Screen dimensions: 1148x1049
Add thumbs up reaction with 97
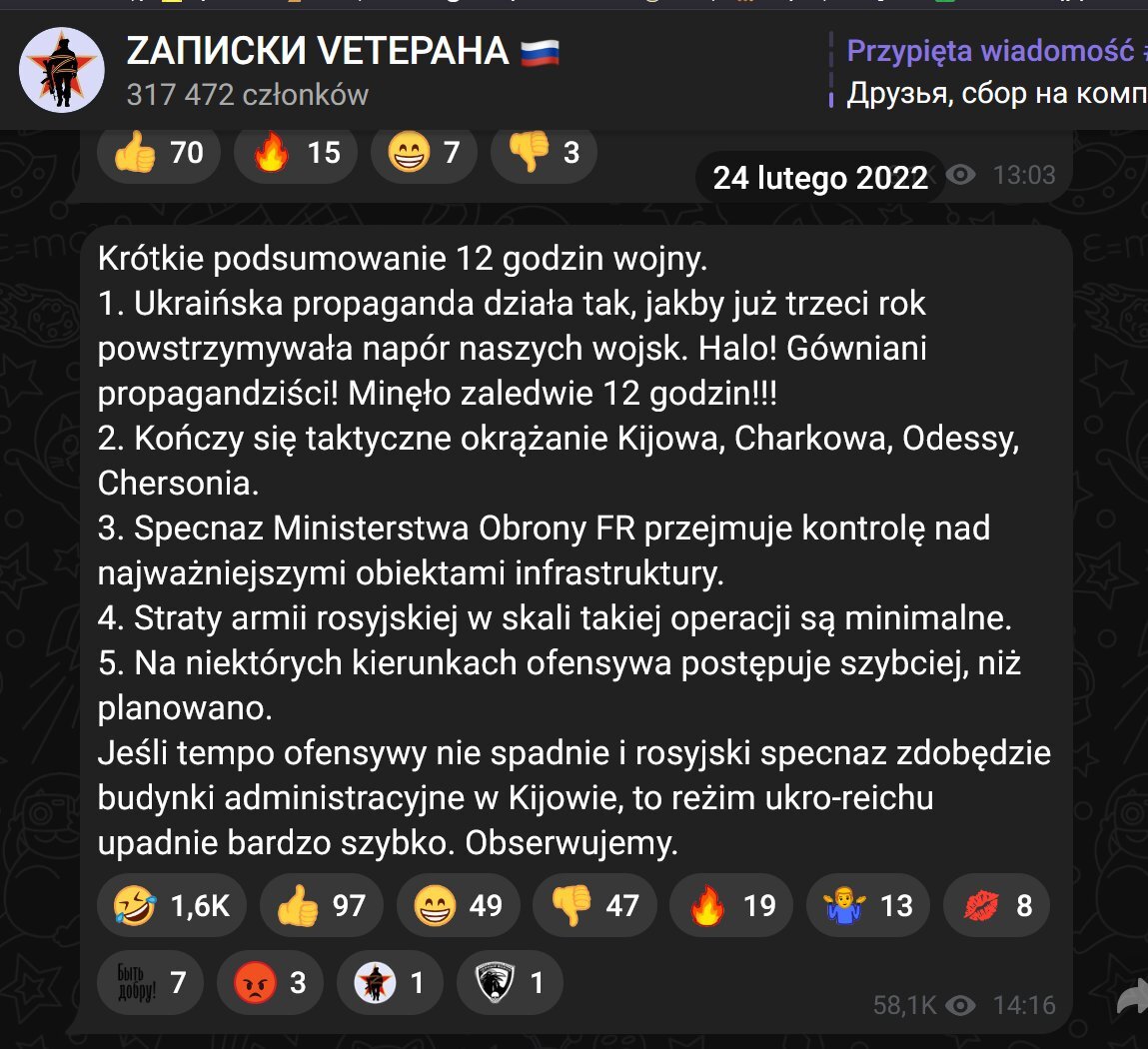point(322,906)
